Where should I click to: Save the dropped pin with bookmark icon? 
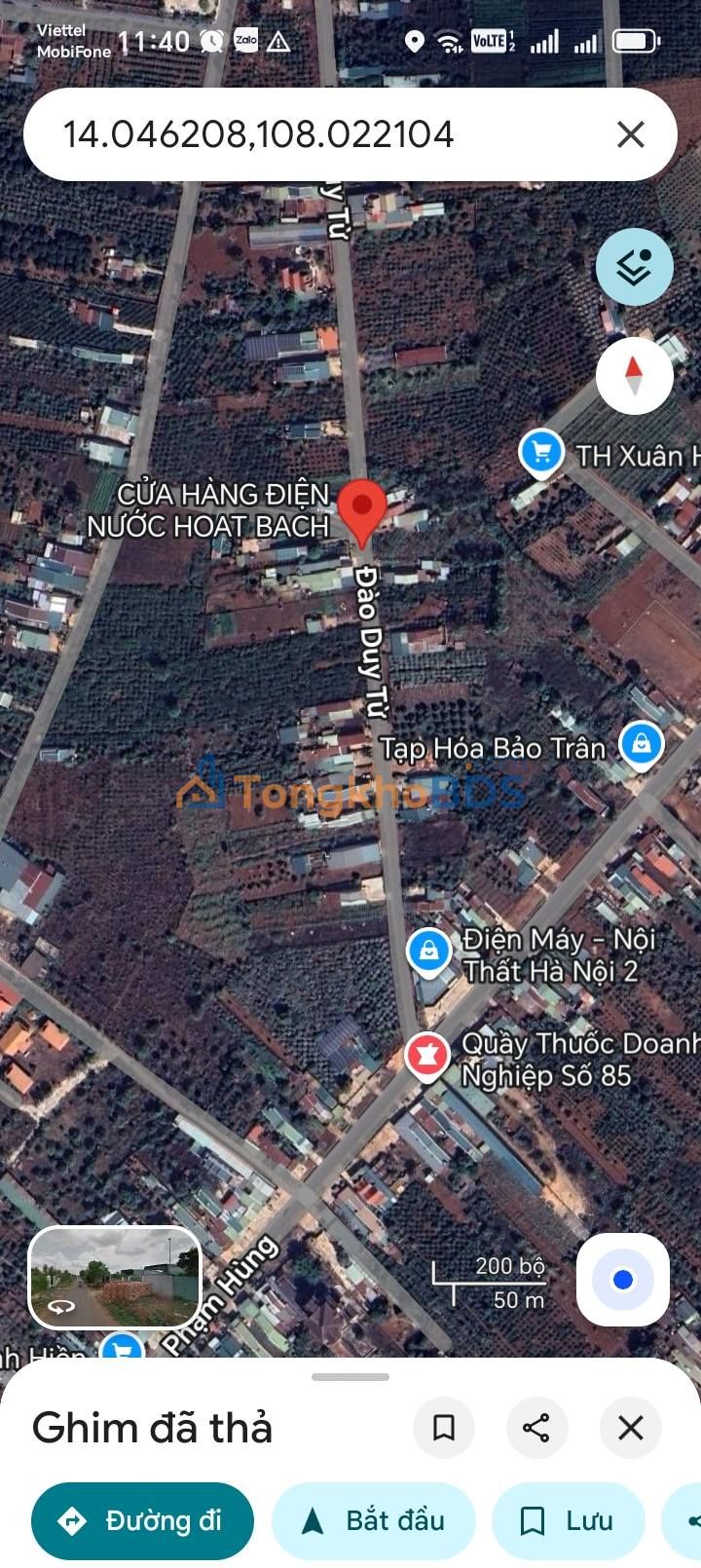(444, 1428)
